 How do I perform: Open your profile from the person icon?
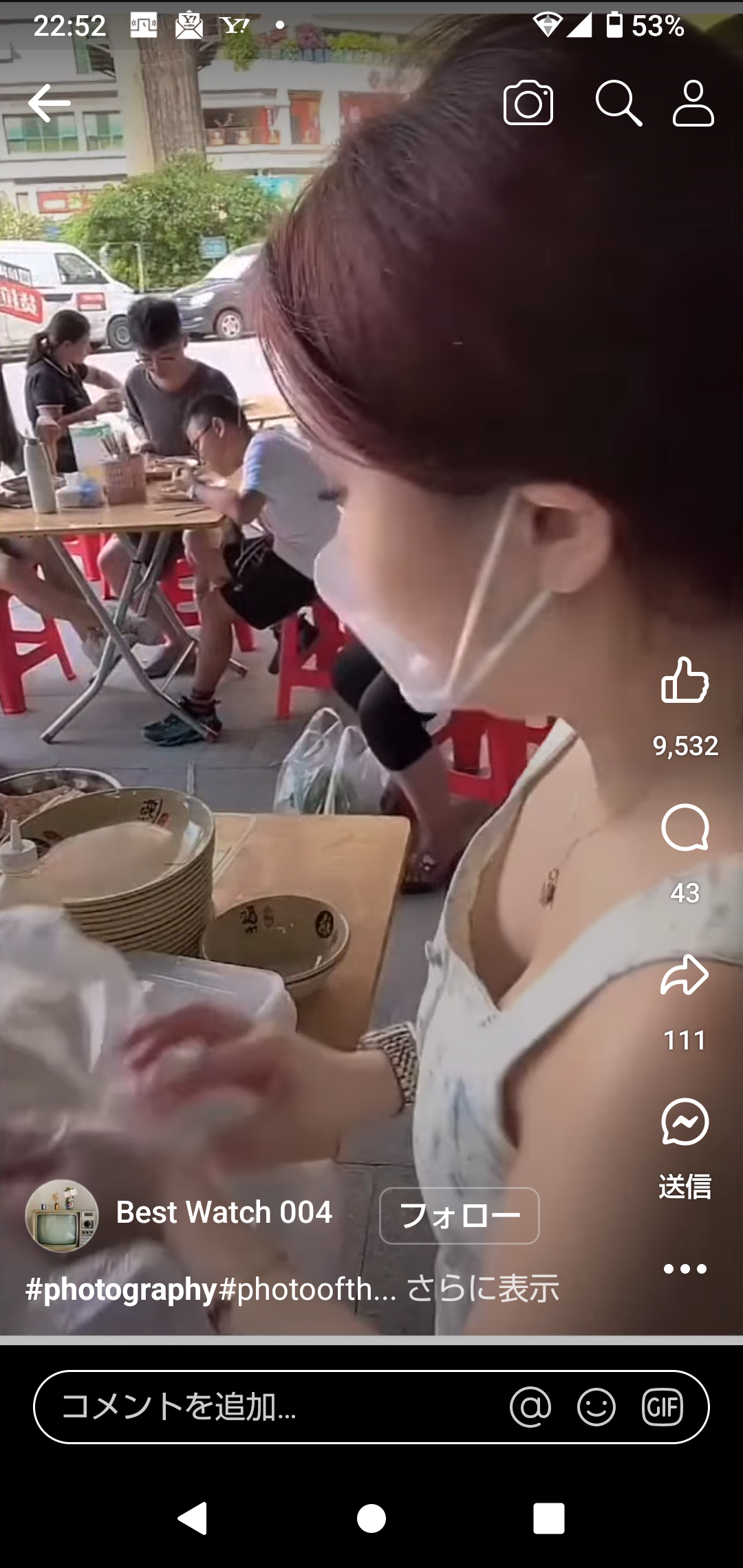[693, 103]
